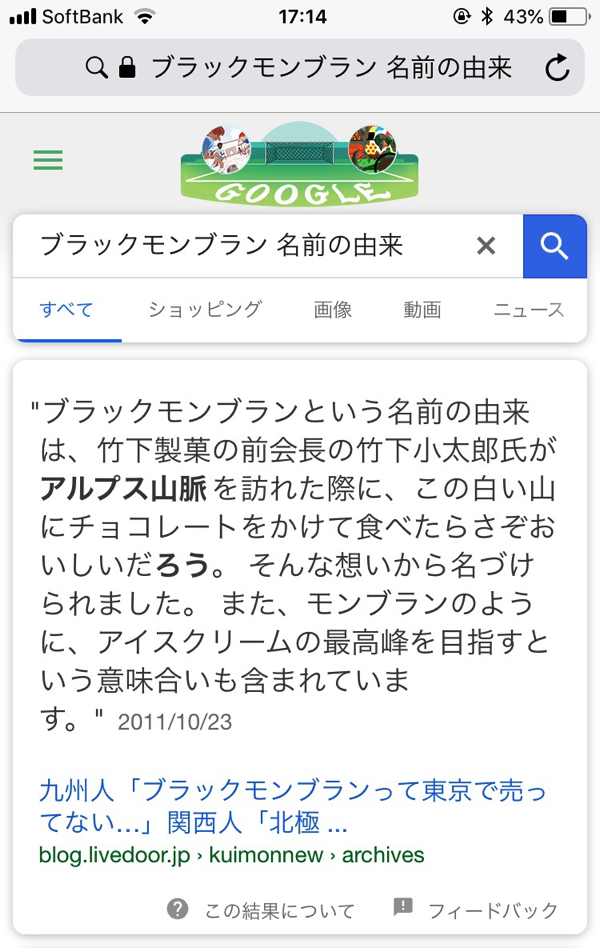Tap the blue magnifier search button
The height and width of the screenshot is (948, 600).
pos(554,245)
